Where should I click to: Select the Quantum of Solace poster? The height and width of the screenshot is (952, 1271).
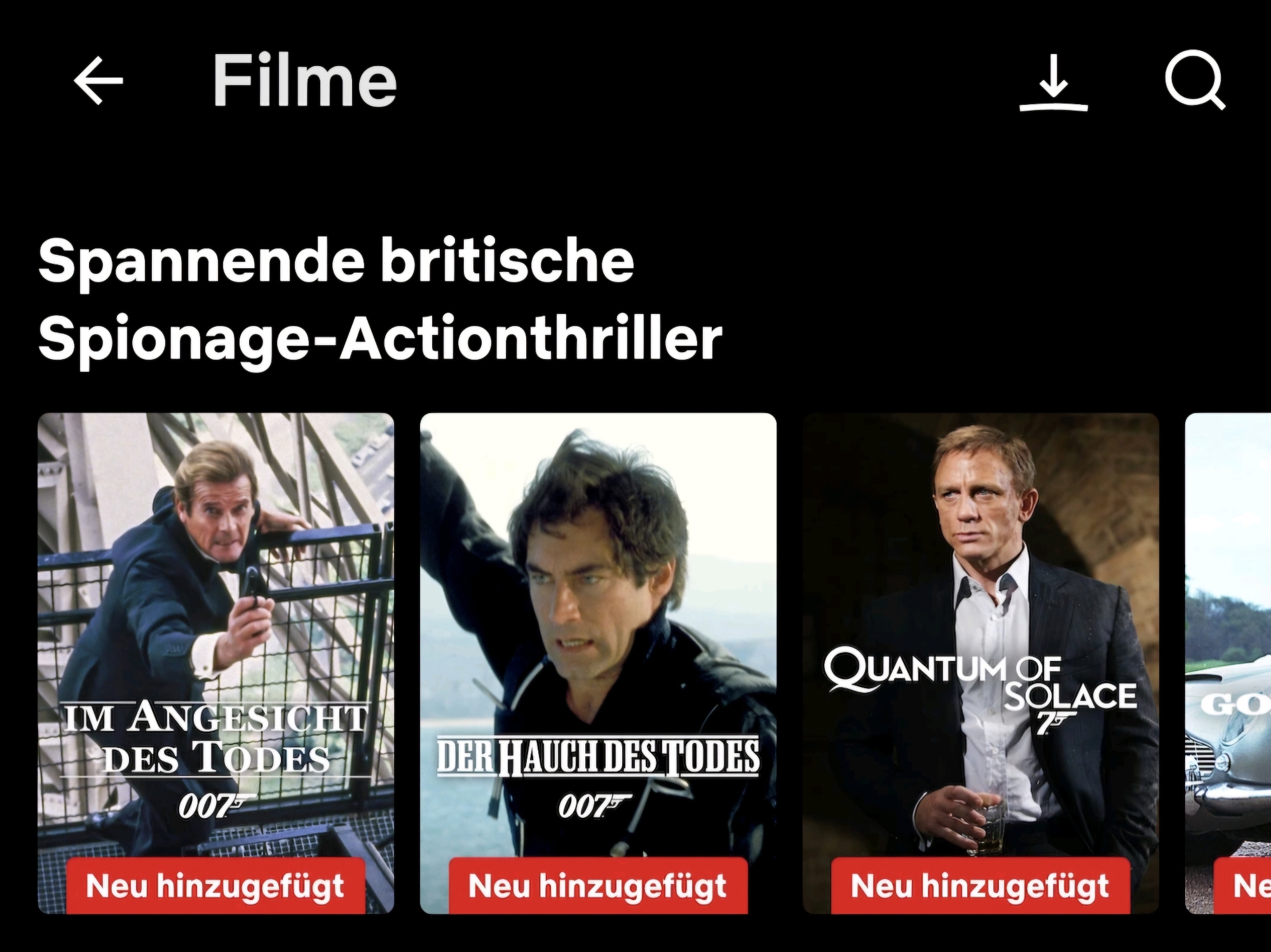point(981,636)
